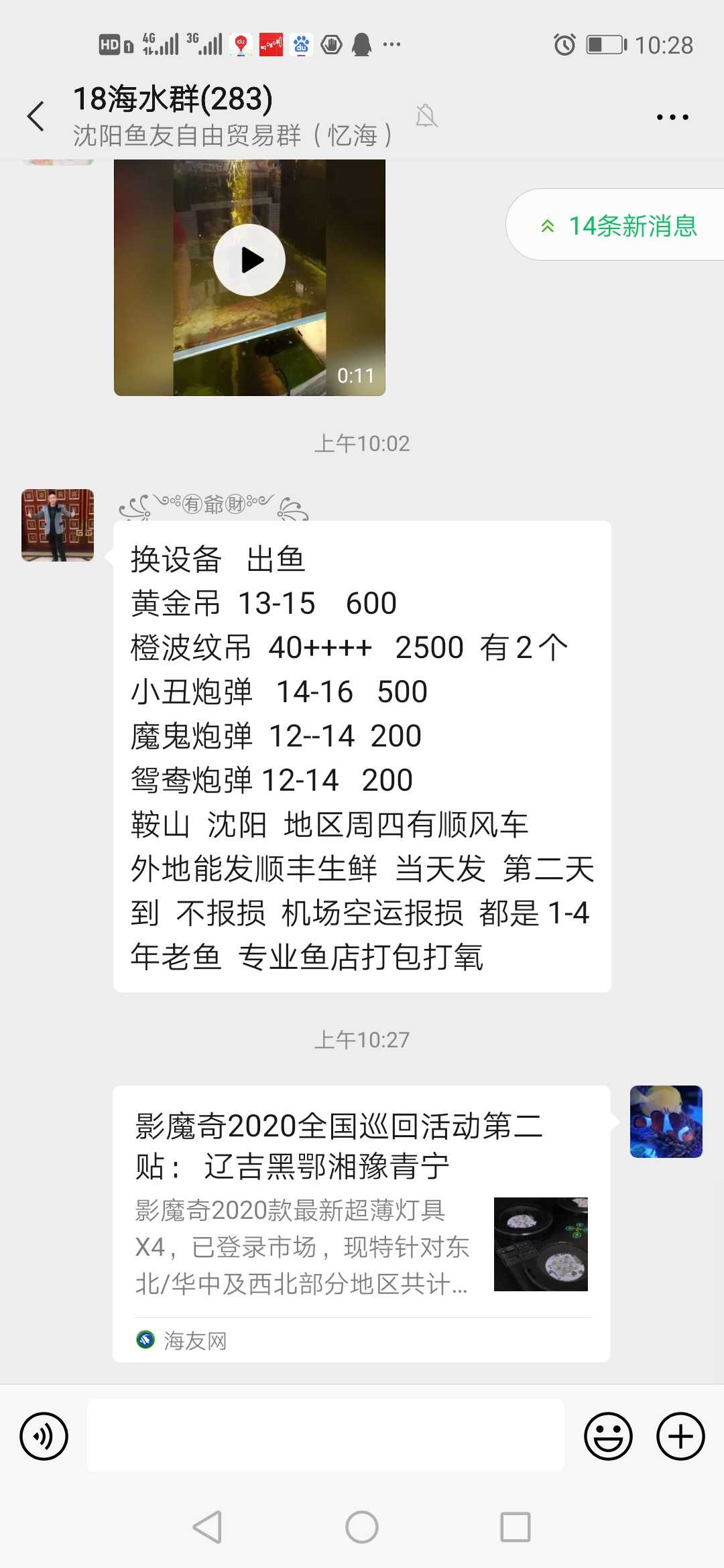Tap the system home button

point(362,1527)
